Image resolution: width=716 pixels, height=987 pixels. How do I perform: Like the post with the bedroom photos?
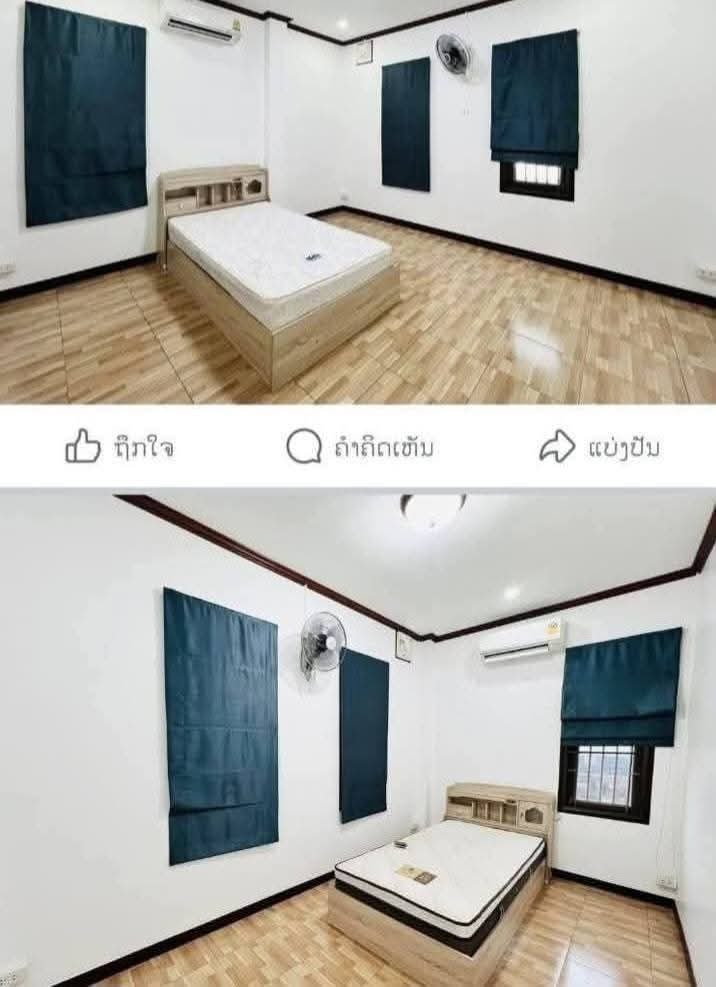coord(119,447)
